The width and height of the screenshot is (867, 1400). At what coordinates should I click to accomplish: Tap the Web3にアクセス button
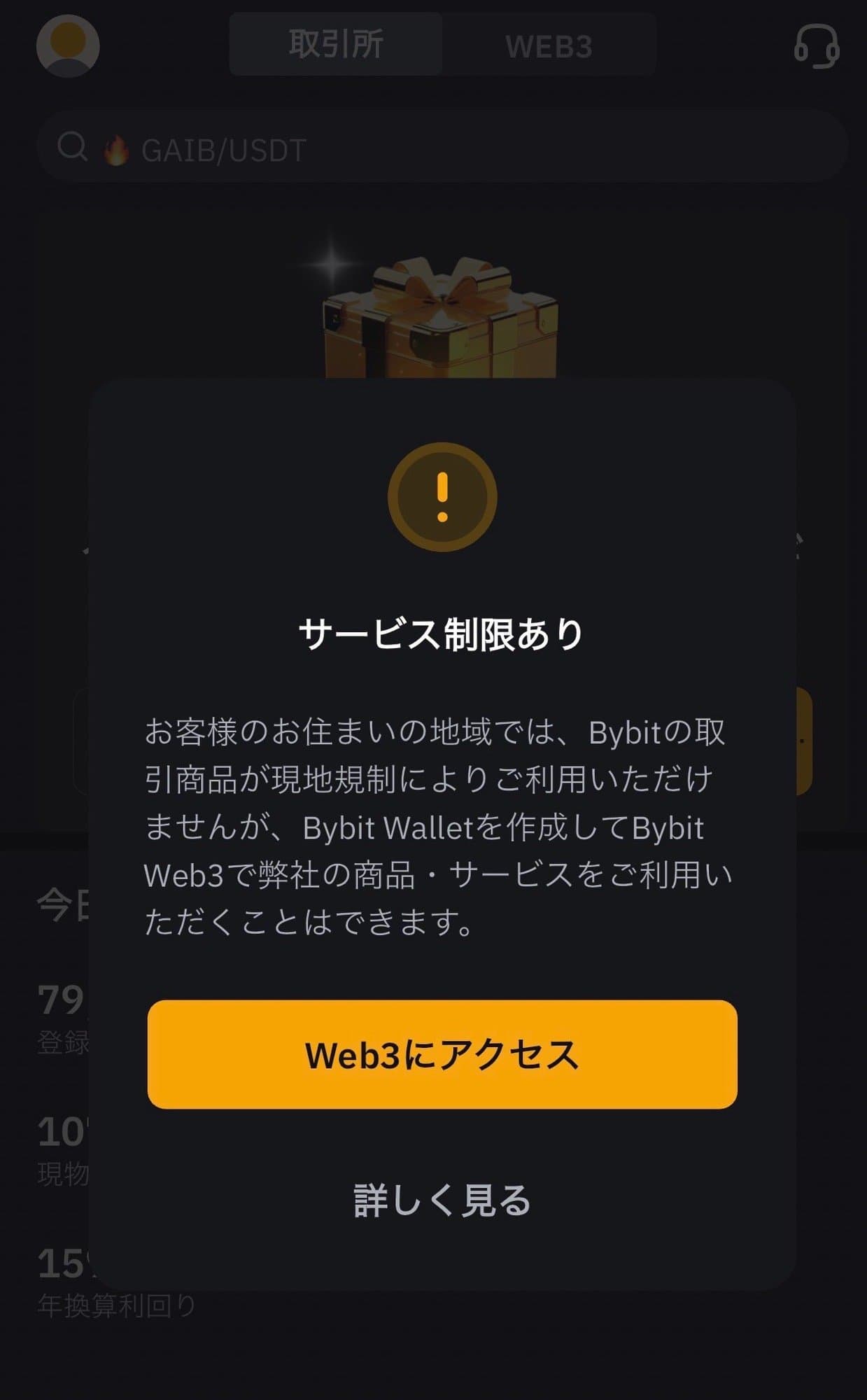tap(442, 1054)
